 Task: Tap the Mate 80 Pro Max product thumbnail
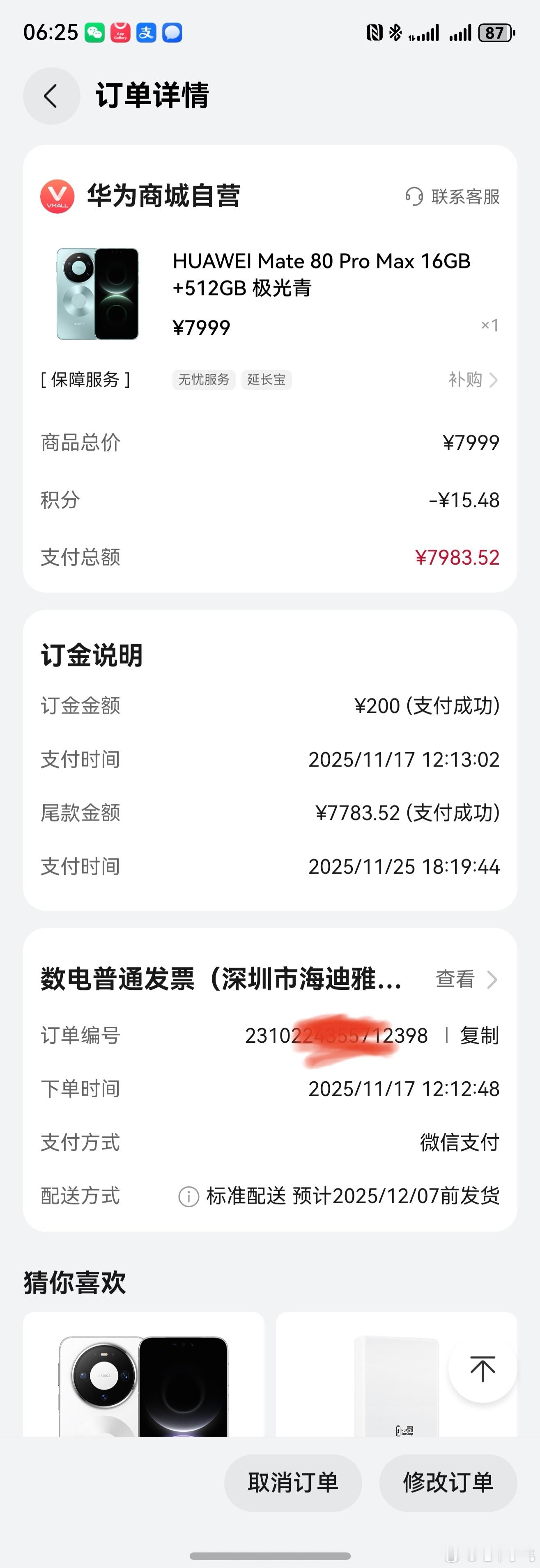97,293
